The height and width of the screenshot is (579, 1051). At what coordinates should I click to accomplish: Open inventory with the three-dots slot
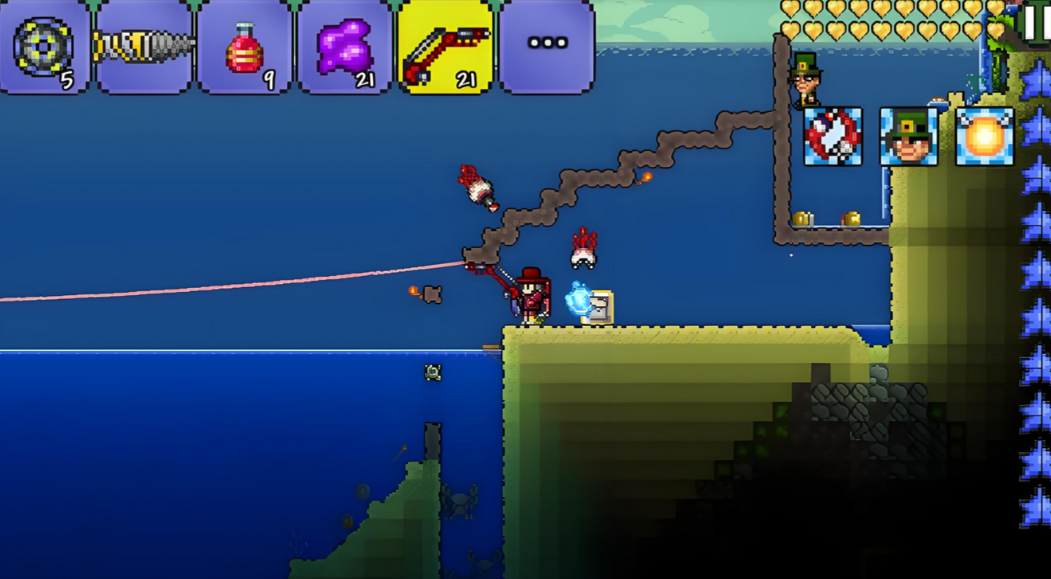(547, 44)
